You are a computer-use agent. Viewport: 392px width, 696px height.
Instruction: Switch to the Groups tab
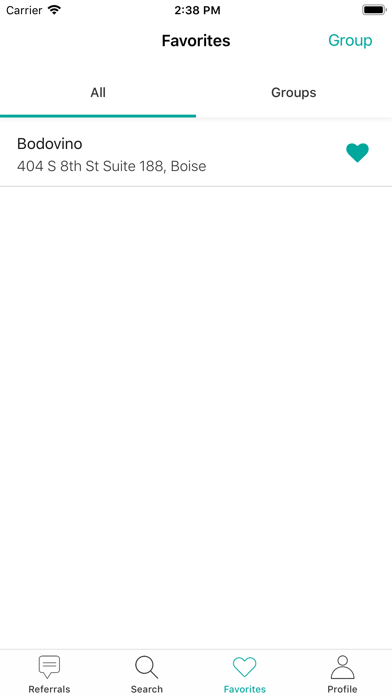tap(294, 93)
